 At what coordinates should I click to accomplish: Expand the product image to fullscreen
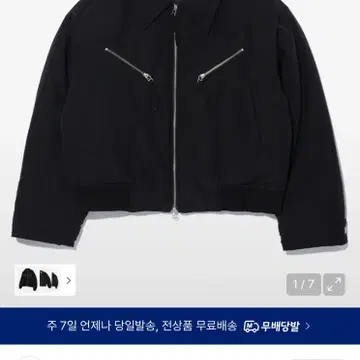coord(334,284)
